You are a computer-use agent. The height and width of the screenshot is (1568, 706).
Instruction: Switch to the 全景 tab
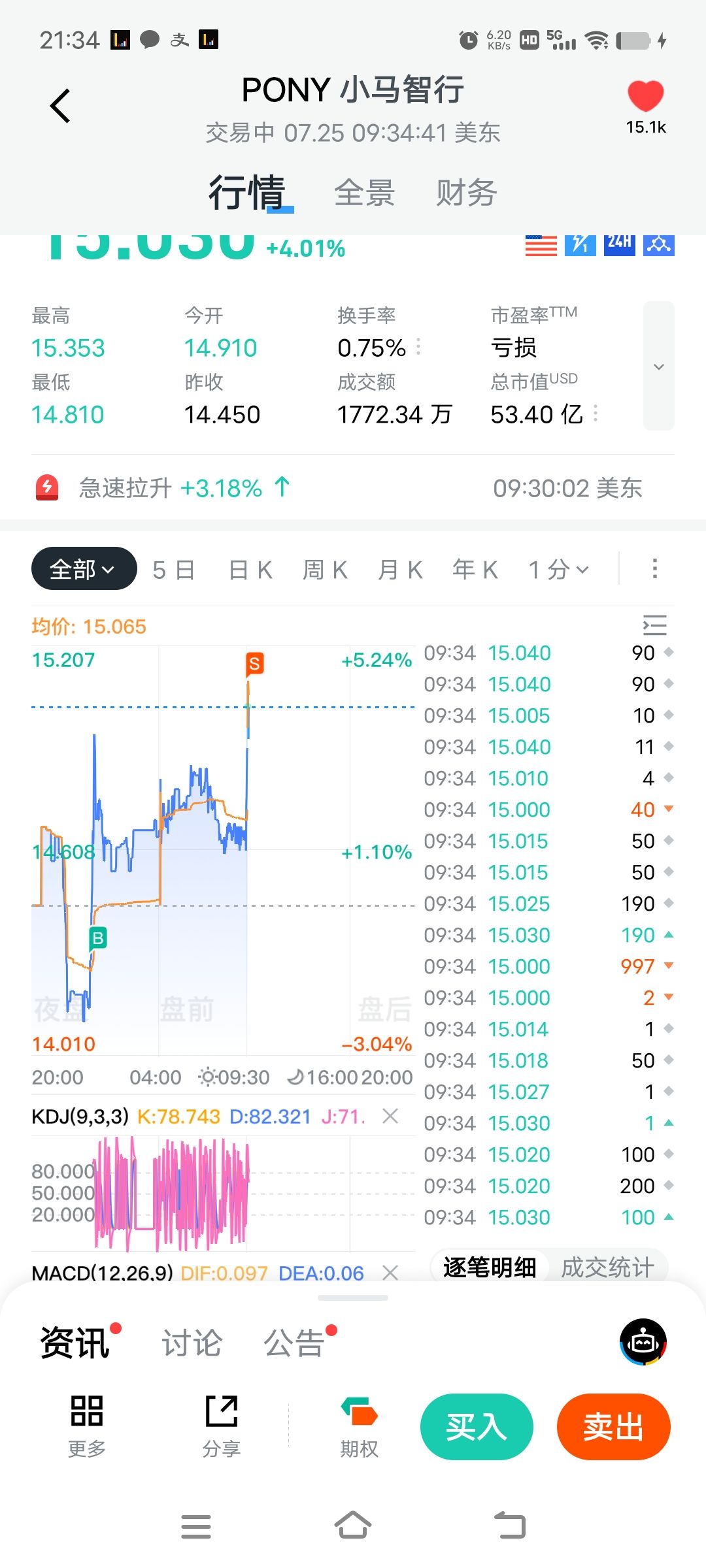coord(364,193)
